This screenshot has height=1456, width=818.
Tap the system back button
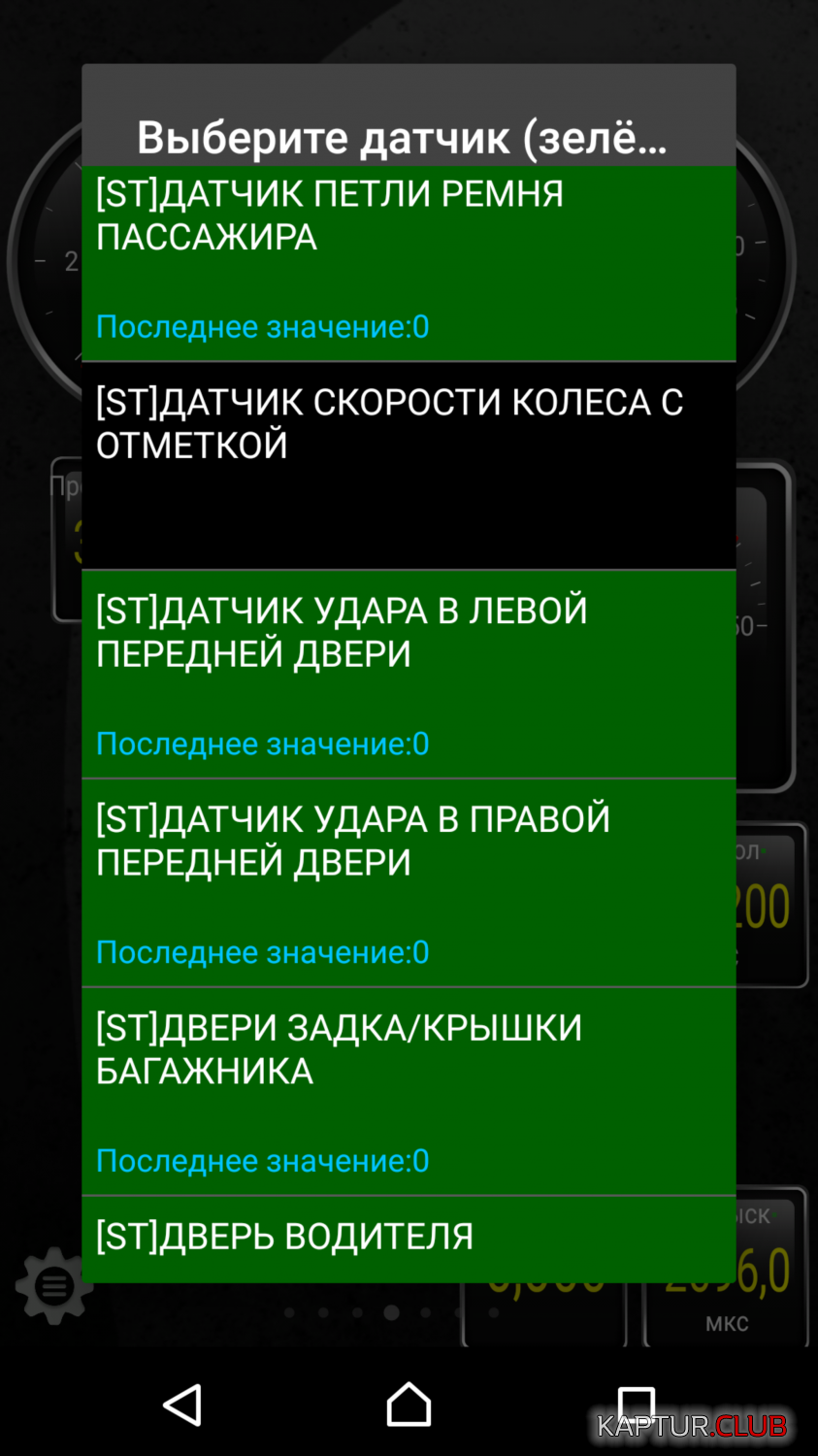click(x=182, y=1405)
